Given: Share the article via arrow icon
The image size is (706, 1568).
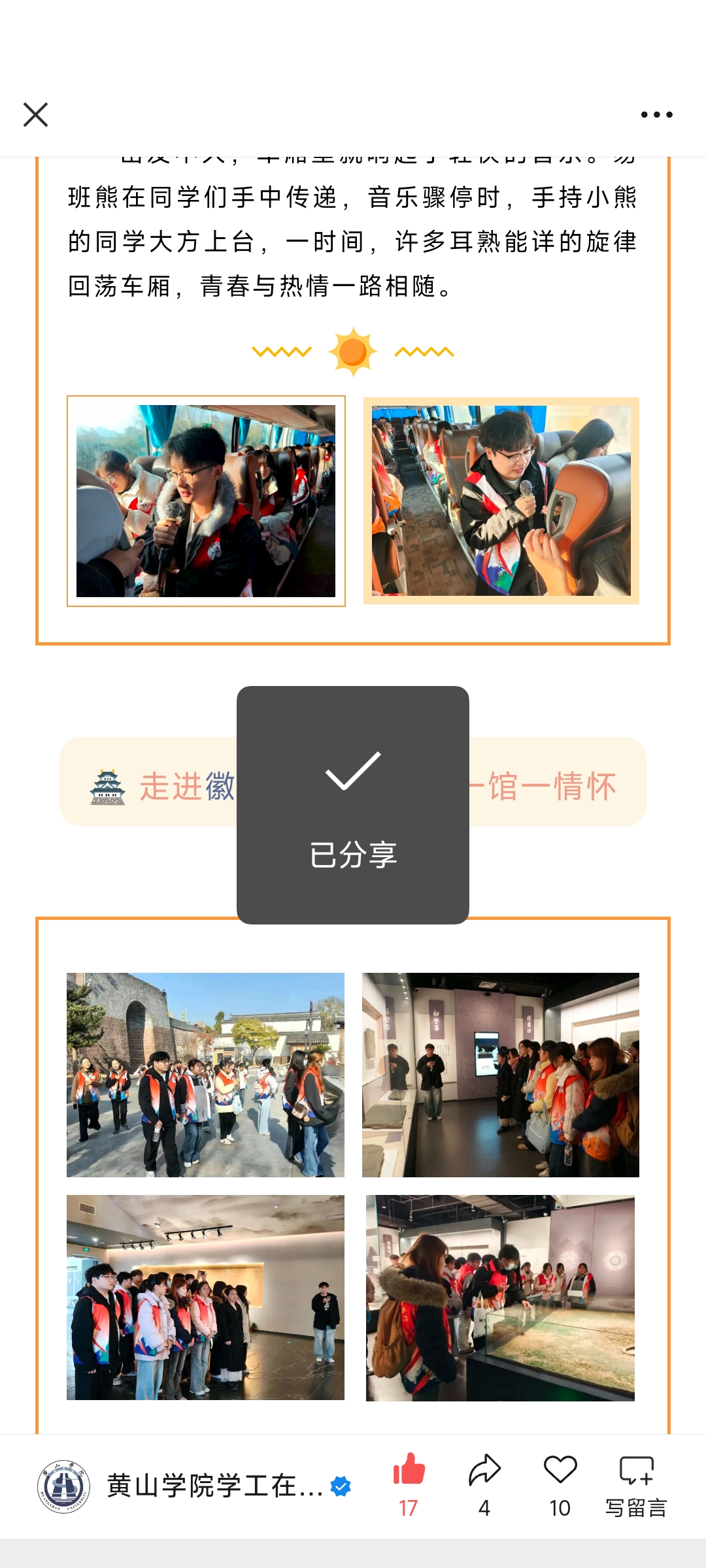Looking at the screenshot, I should coord(484,1470).
